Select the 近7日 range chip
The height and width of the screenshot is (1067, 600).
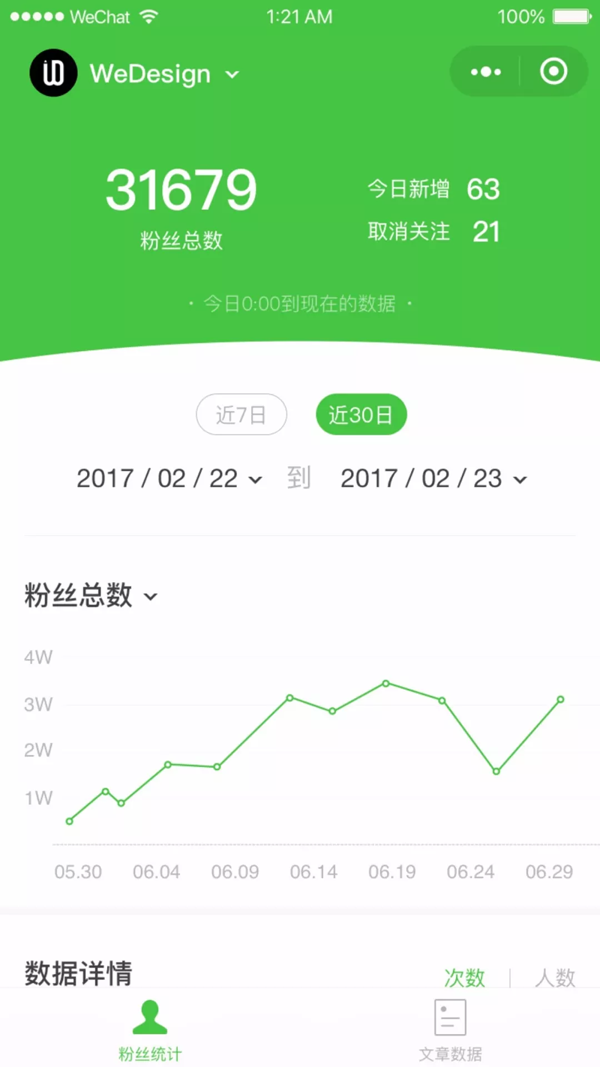click(242, 415)
